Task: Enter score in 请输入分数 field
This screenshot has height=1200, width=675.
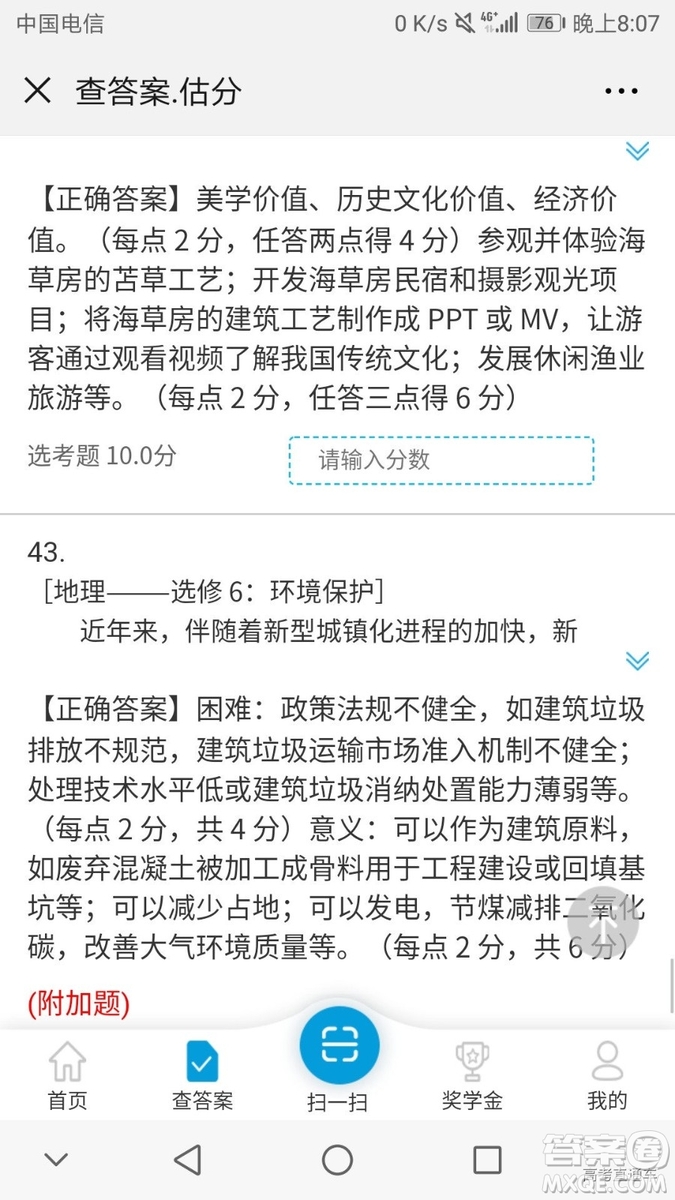Action: (x=441, y=460)
